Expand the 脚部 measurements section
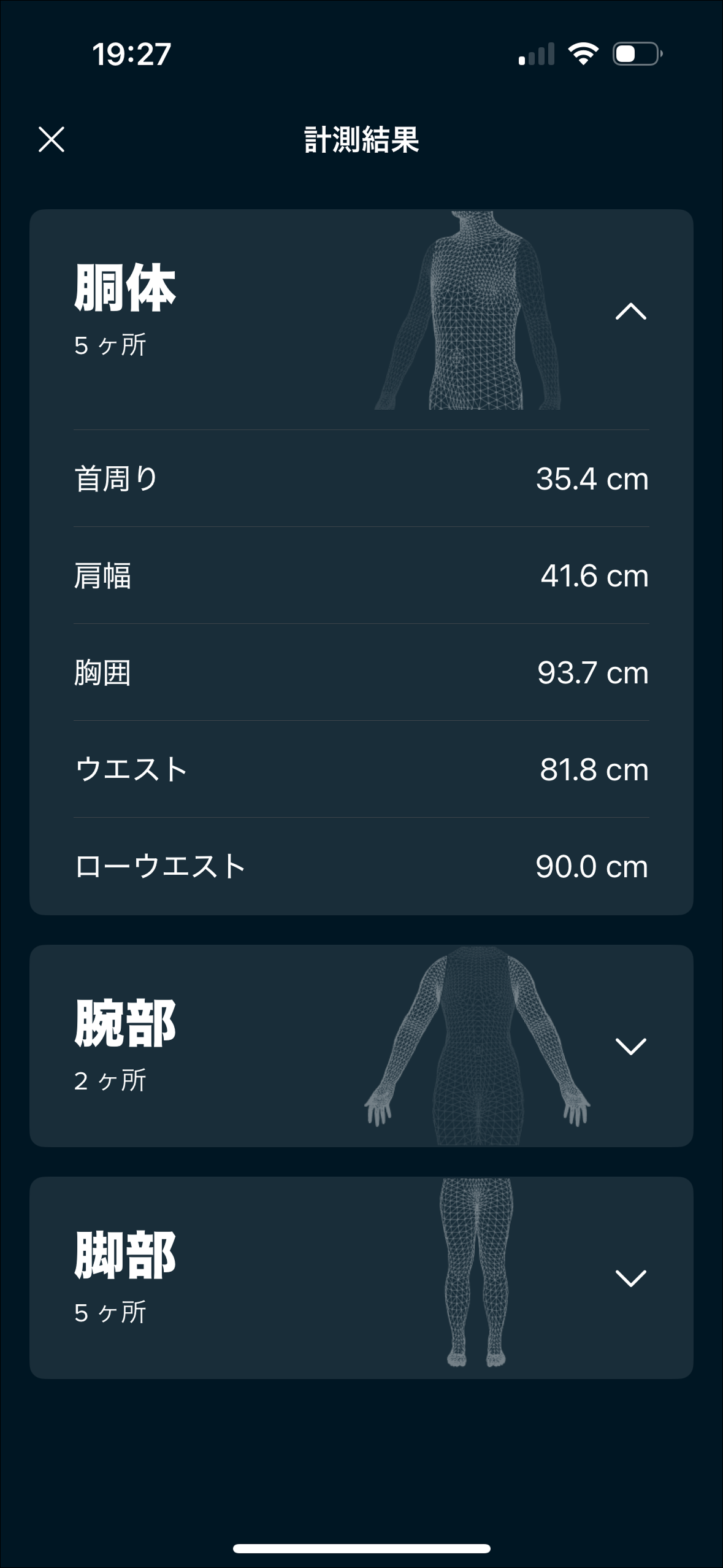Screen dimensions: 723x1568 point(630,1278)
